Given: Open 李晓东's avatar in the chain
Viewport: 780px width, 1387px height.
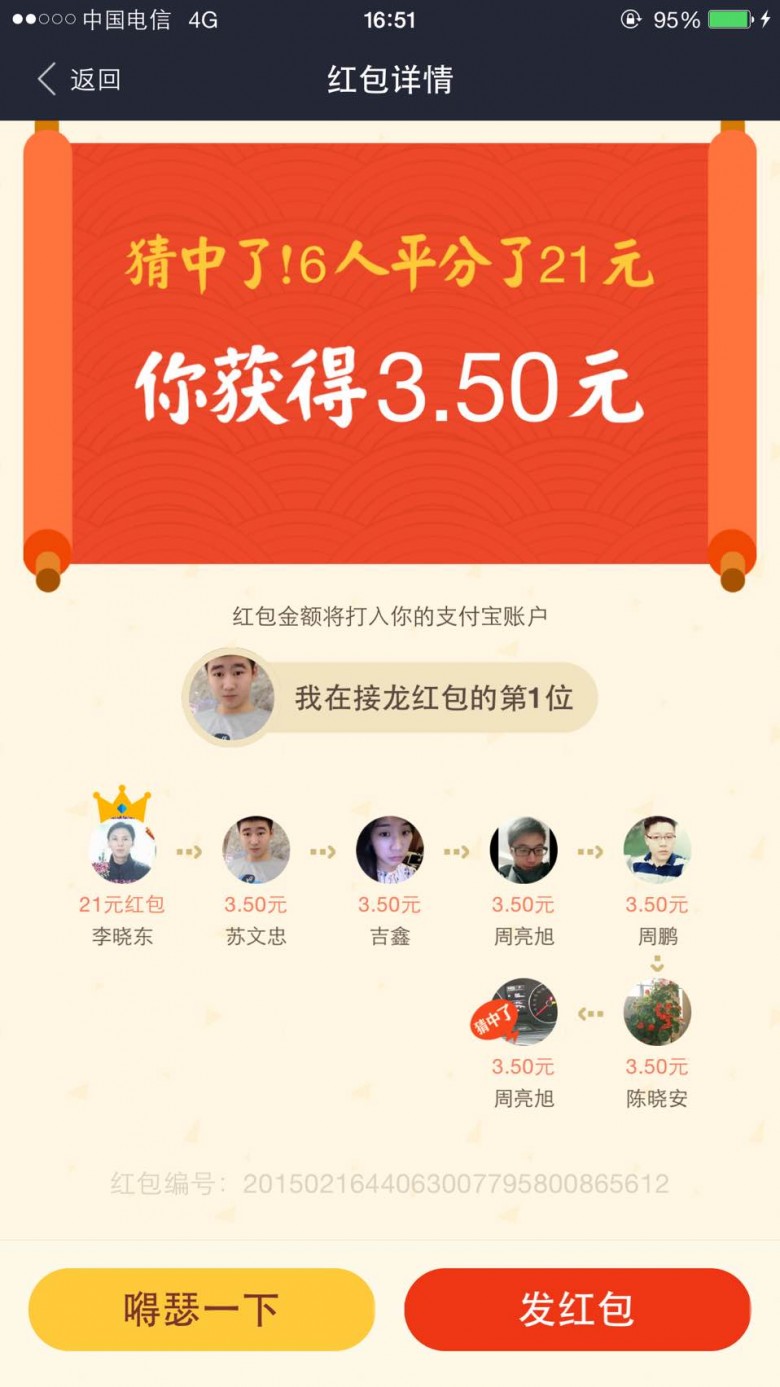Looking at the screenshot, I should pos(122,850).
